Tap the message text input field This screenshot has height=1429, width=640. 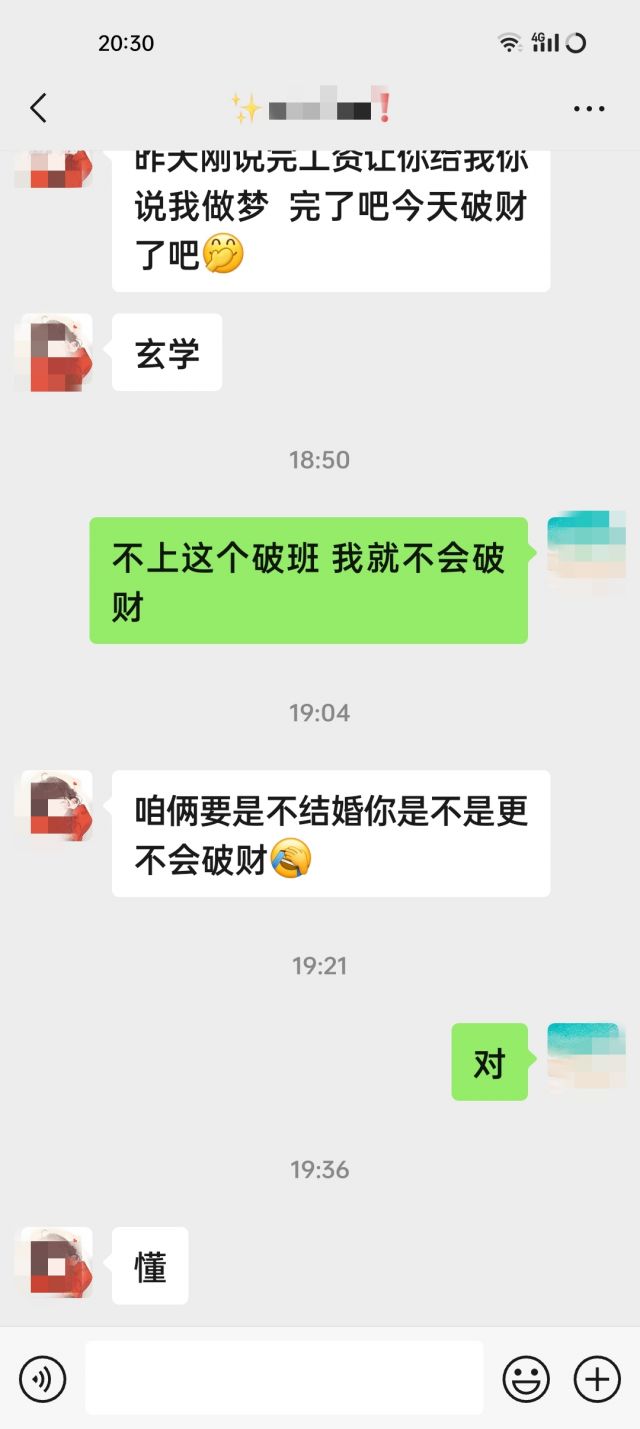[x=284, y=1378]
